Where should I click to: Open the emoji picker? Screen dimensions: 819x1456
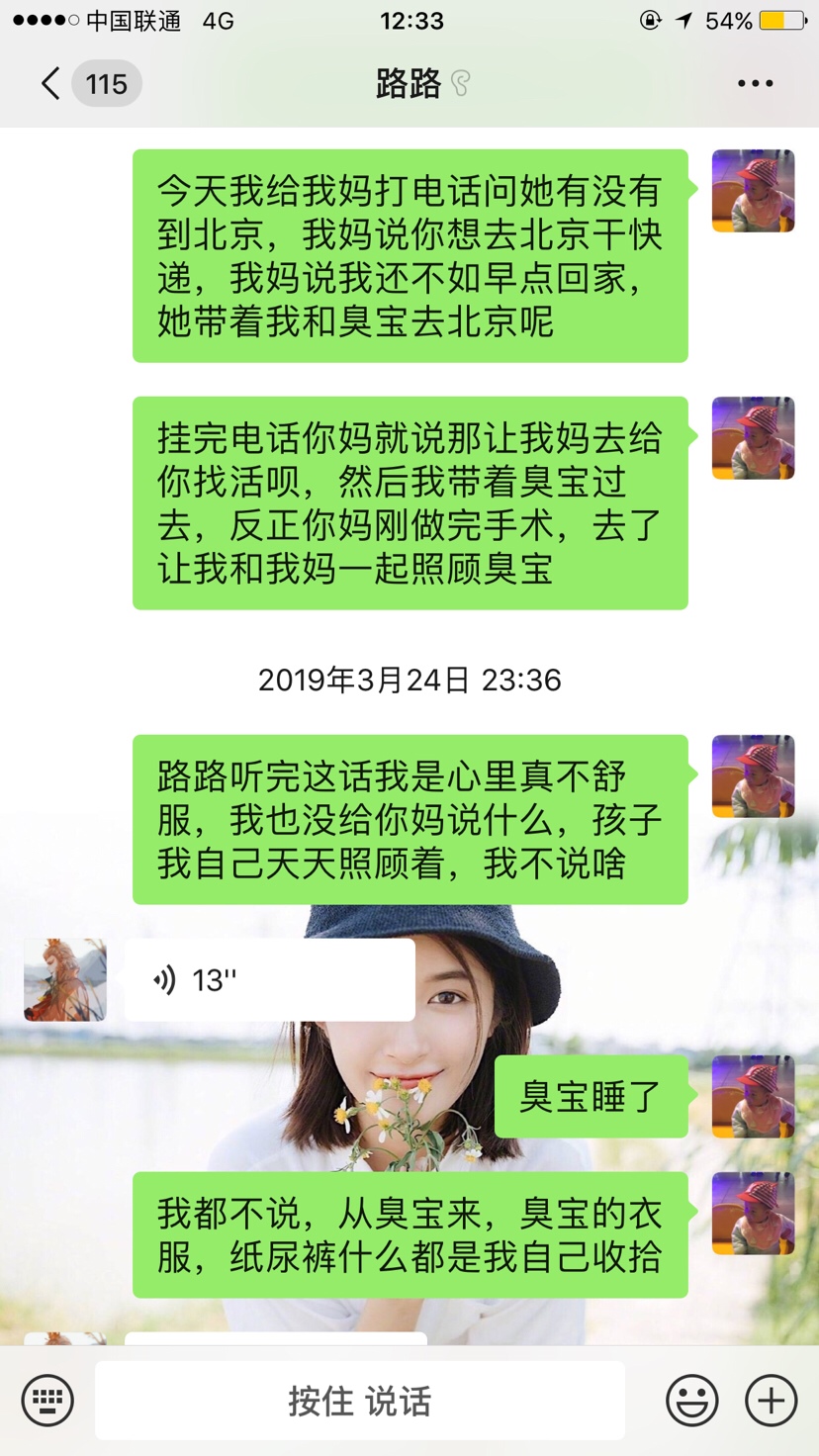(x=691, y=1401)
